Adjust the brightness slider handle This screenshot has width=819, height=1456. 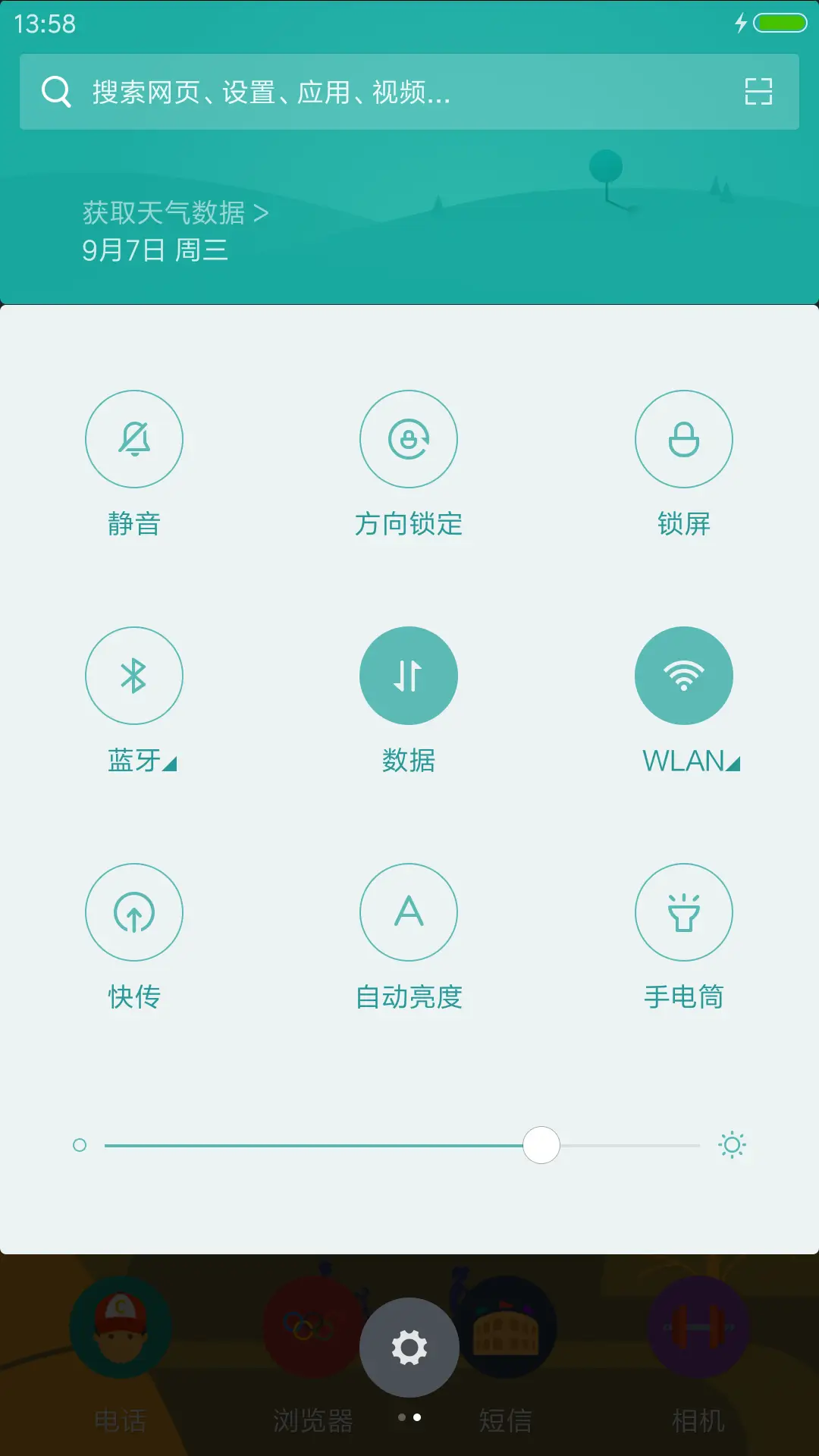541,1145
